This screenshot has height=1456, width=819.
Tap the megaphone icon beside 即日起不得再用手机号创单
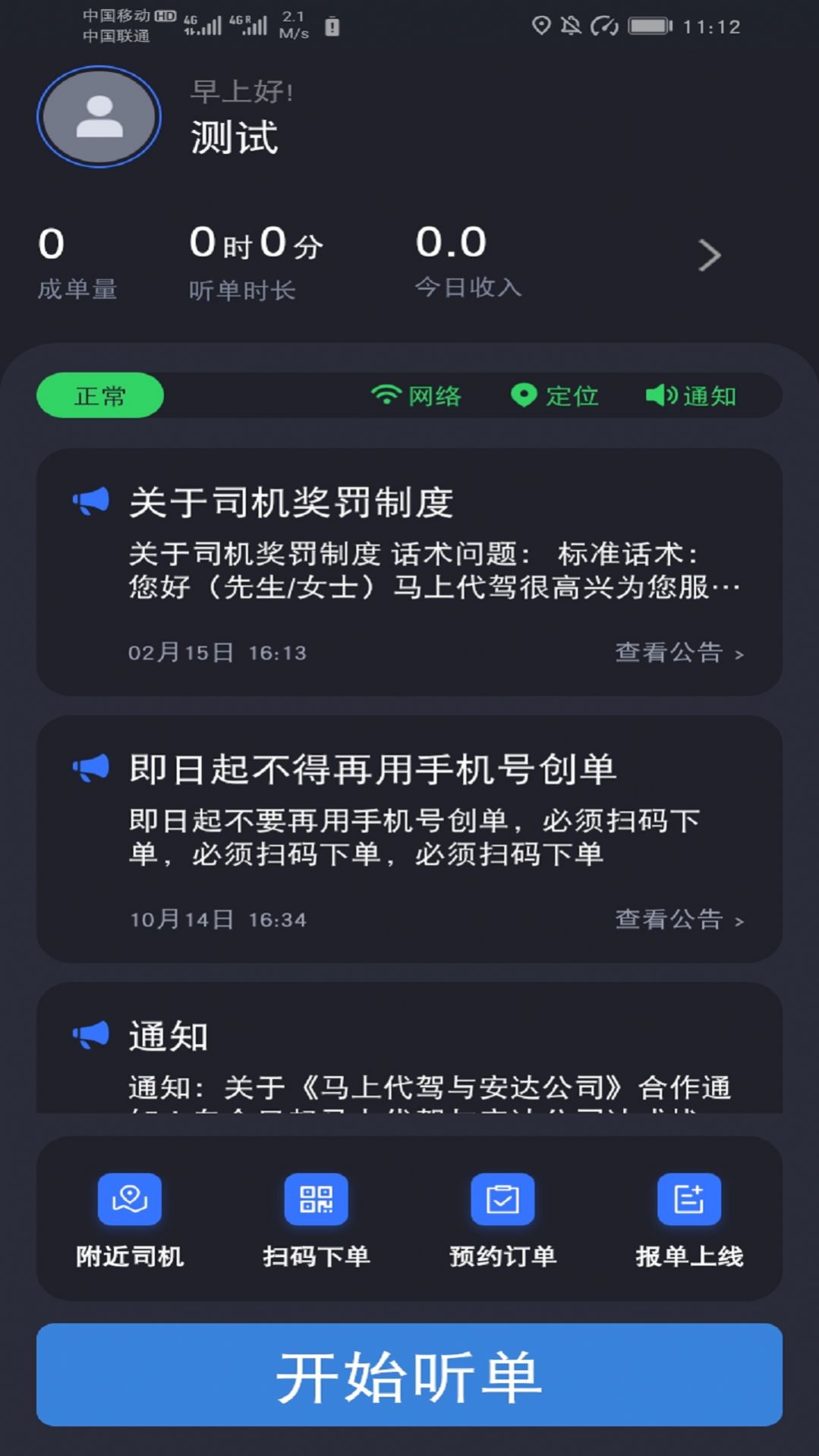click(x=91, y=767)
